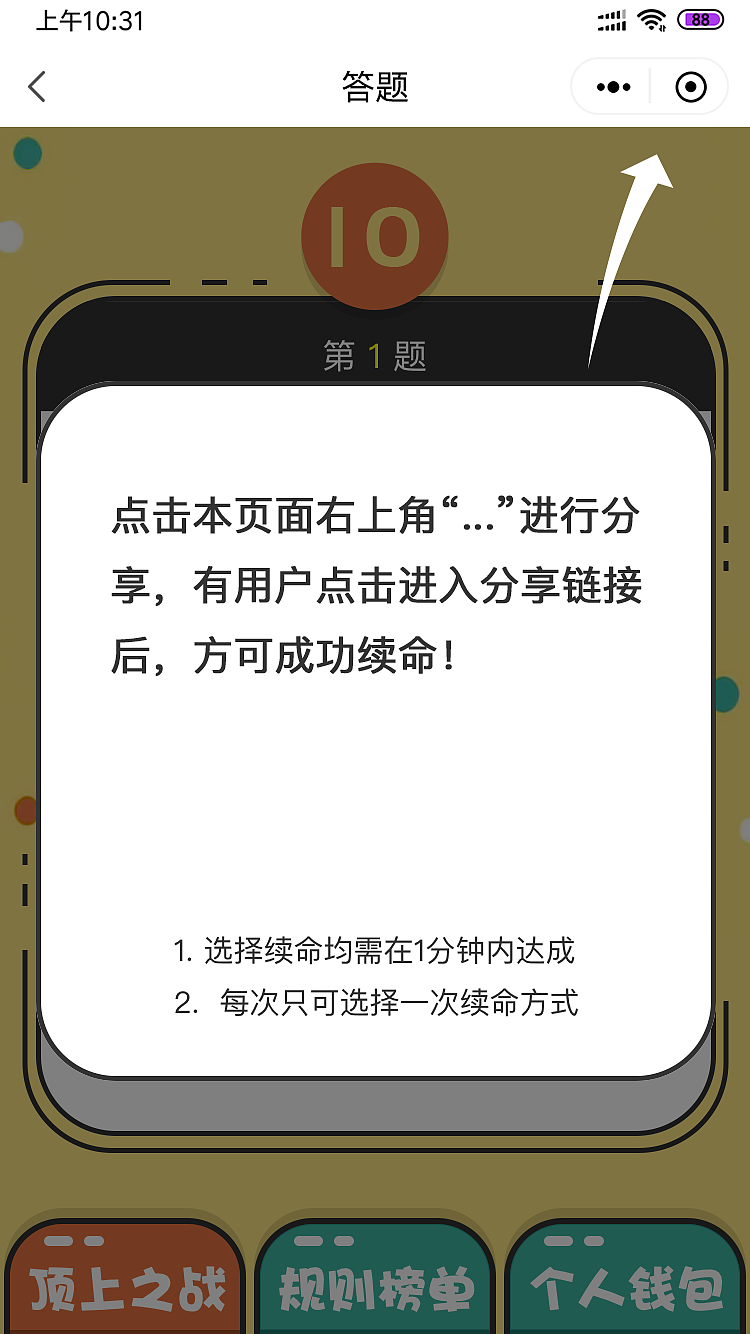Tap the red countdown timer showing 10

374,233
